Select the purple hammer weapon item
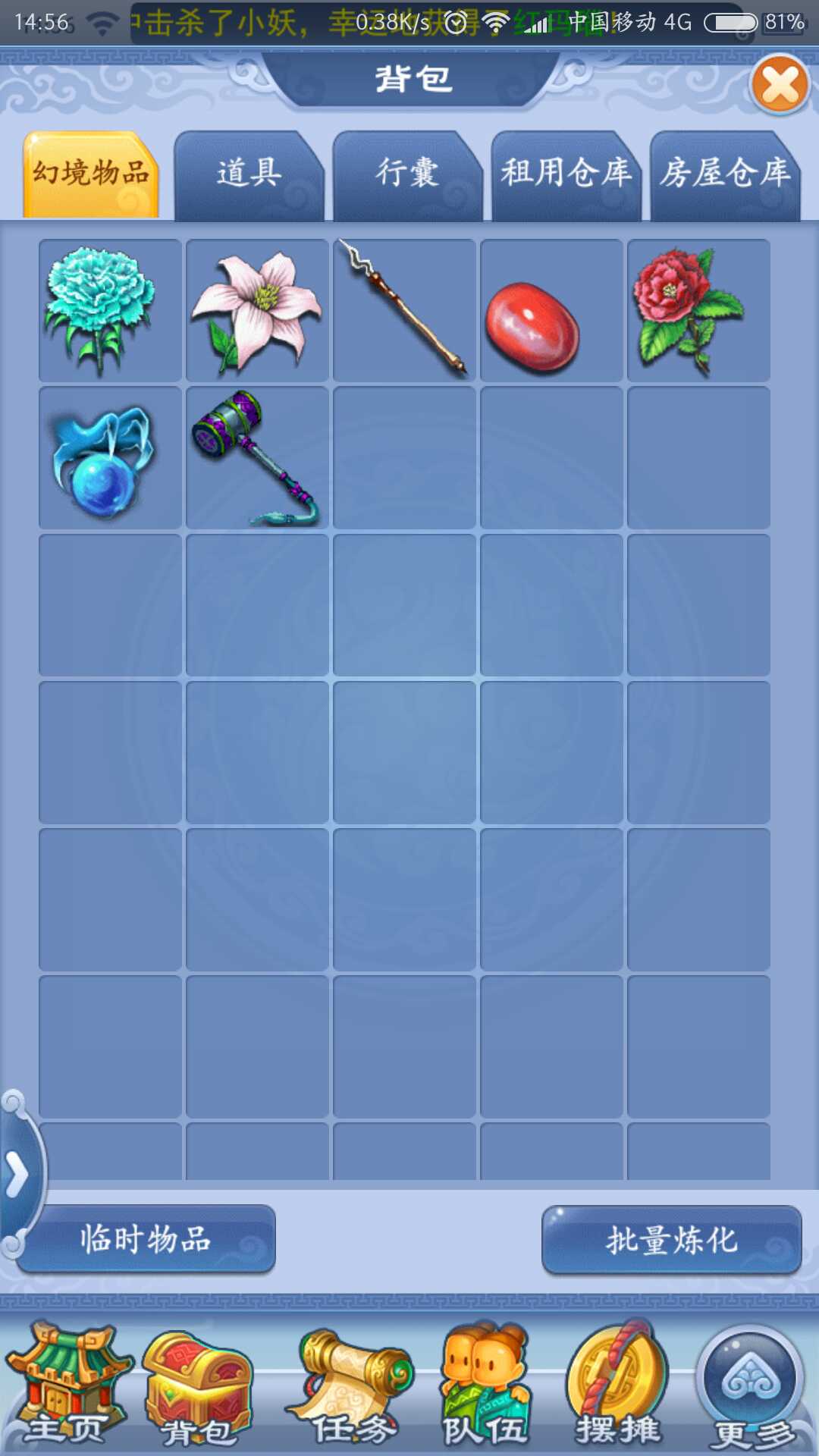 pos(257,458)
